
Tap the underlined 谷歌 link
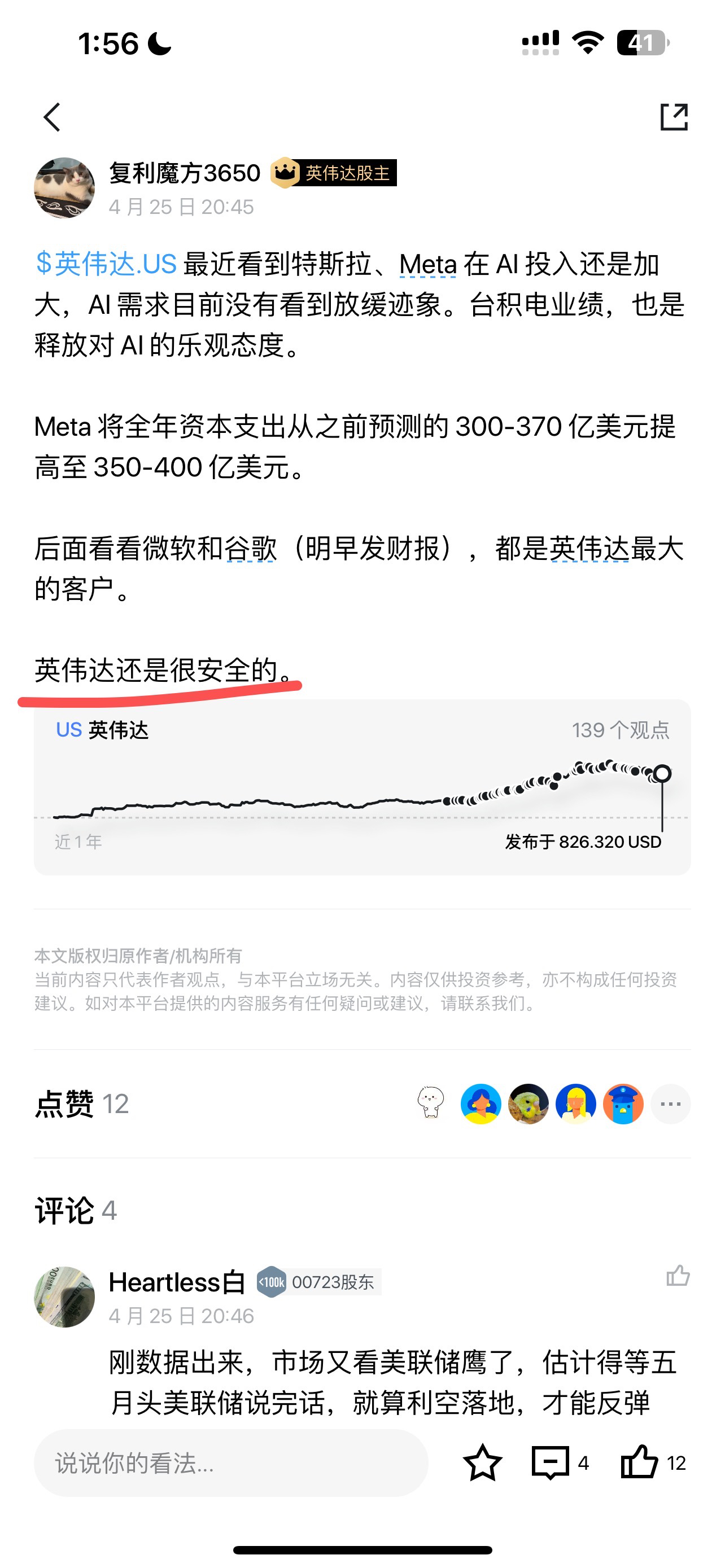251,549
